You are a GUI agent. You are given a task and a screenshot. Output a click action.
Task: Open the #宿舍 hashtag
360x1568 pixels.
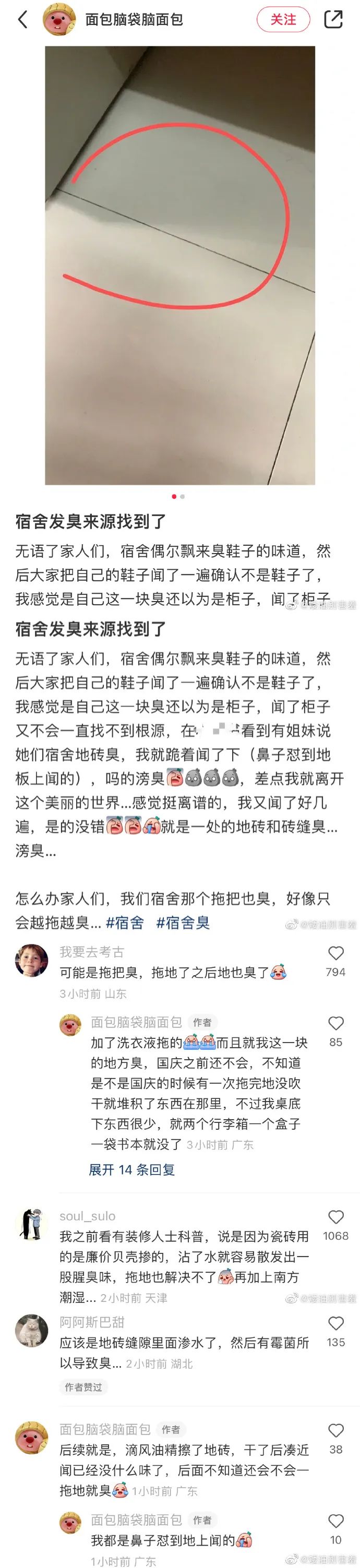point(125,922)
